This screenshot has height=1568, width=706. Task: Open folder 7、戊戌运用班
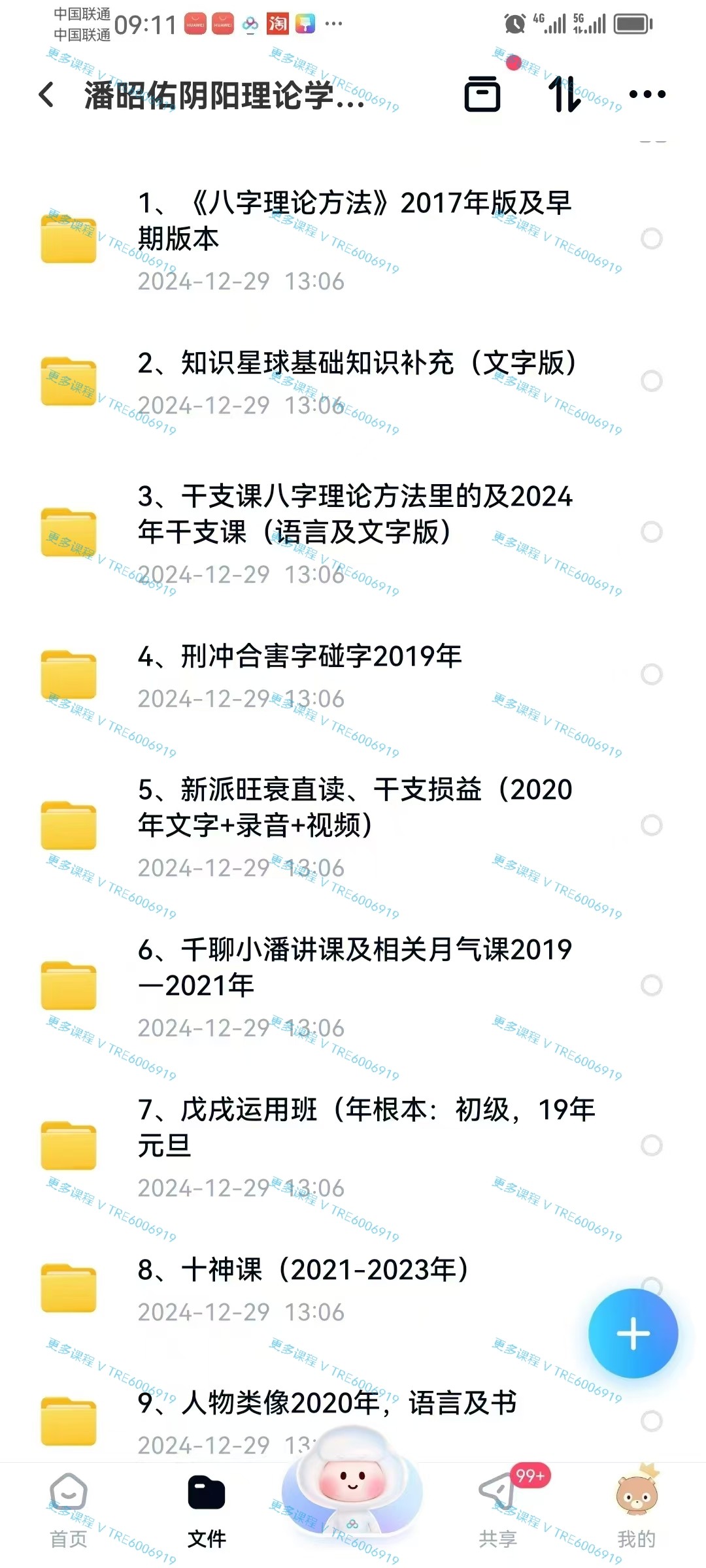pyautogui.click(x=353, y=1145)
